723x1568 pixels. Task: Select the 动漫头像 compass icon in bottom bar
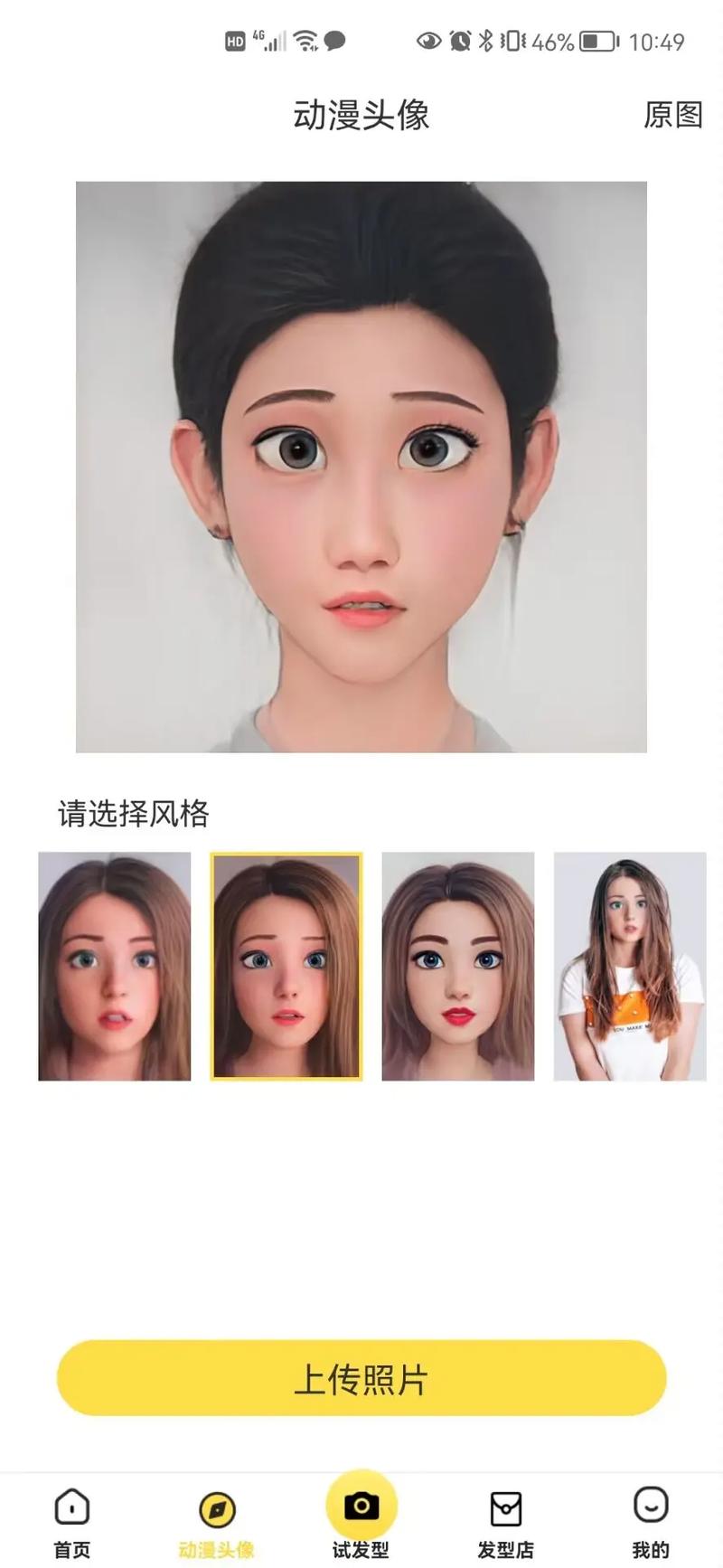215,1508
